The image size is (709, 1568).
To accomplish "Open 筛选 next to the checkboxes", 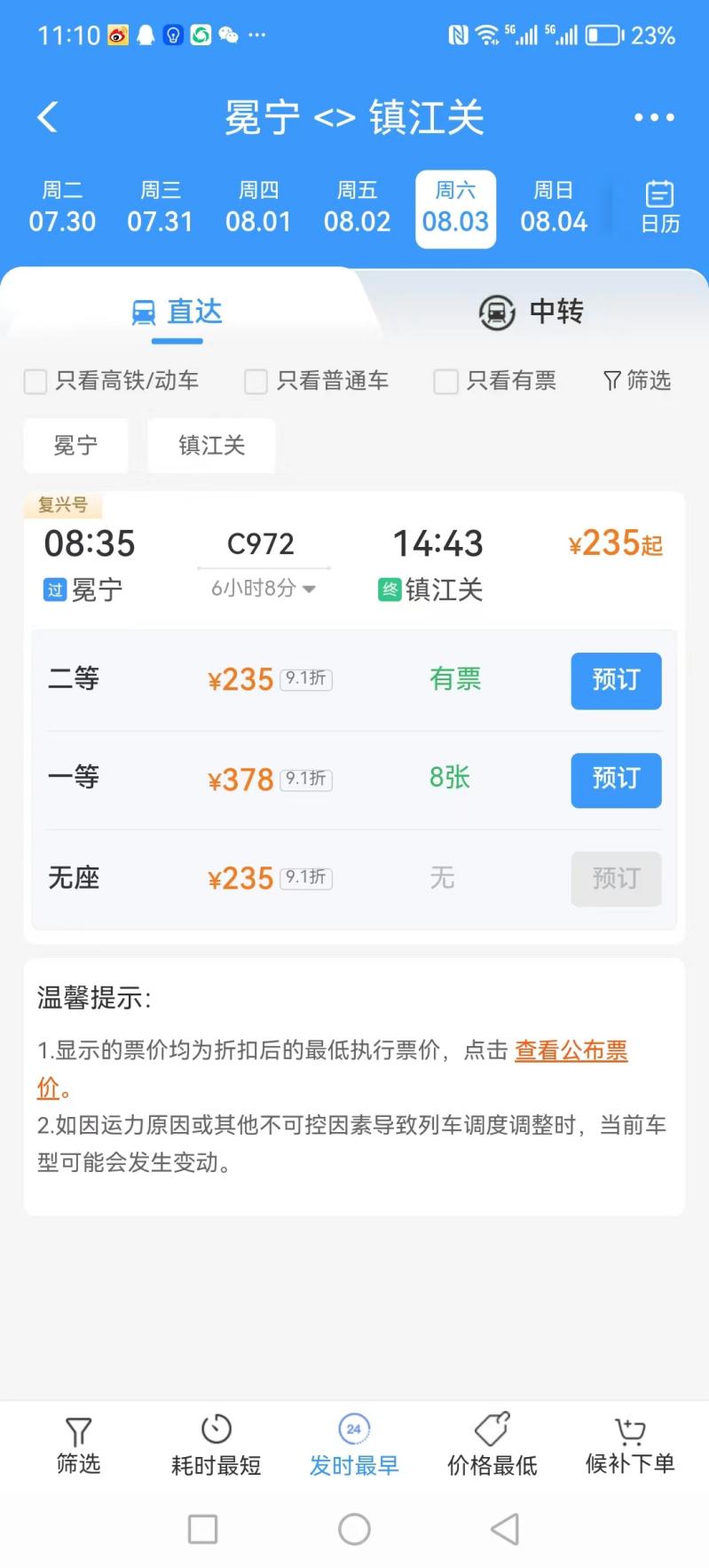I will [x=636, y=381].
